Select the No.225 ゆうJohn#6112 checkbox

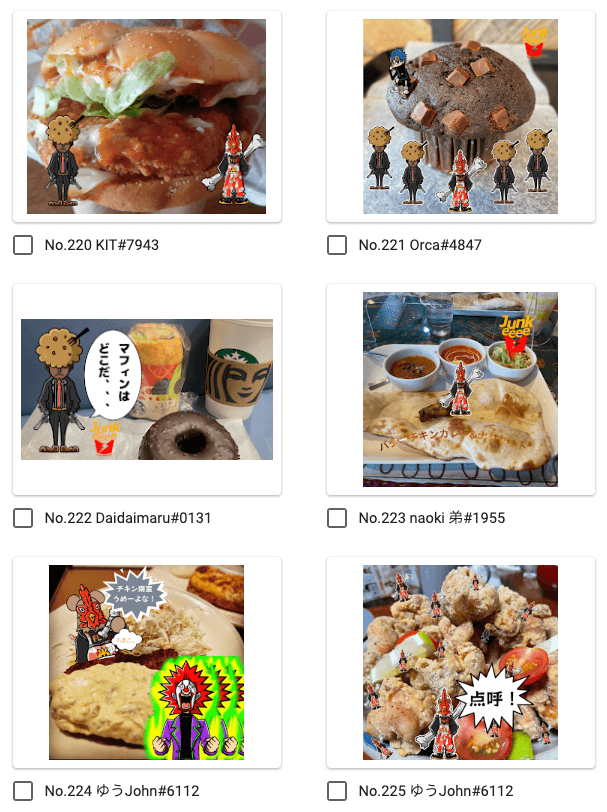click(x=337, y=791)
